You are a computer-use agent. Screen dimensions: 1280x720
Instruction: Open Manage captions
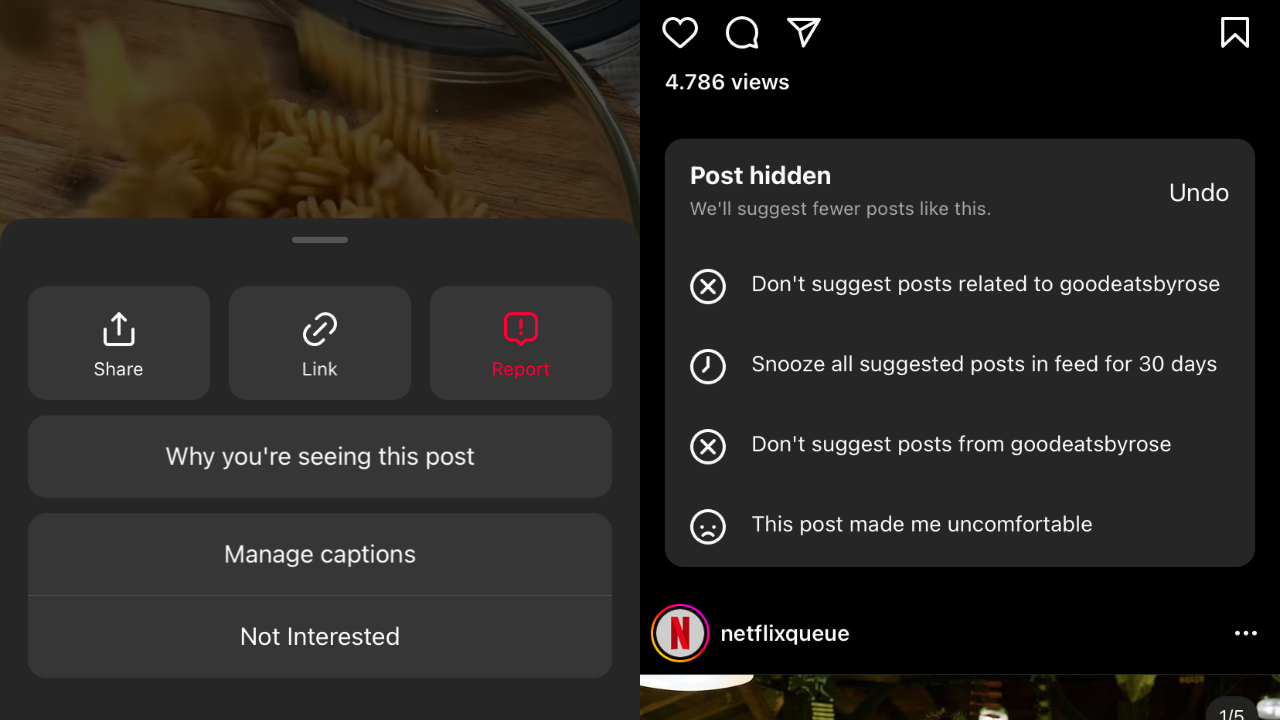pos(320,555)
